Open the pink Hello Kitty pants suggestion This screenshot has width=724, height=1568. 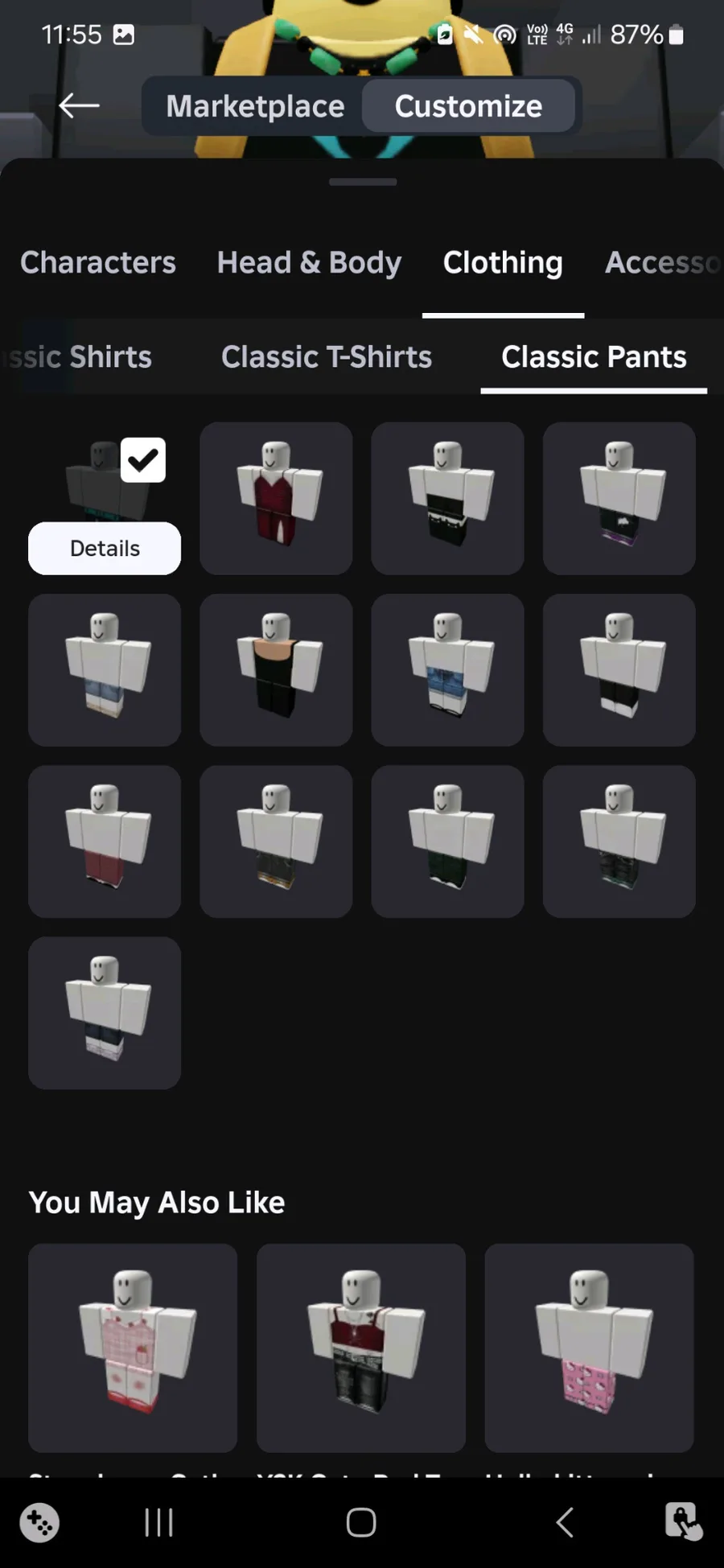[x=589, y=1348]
